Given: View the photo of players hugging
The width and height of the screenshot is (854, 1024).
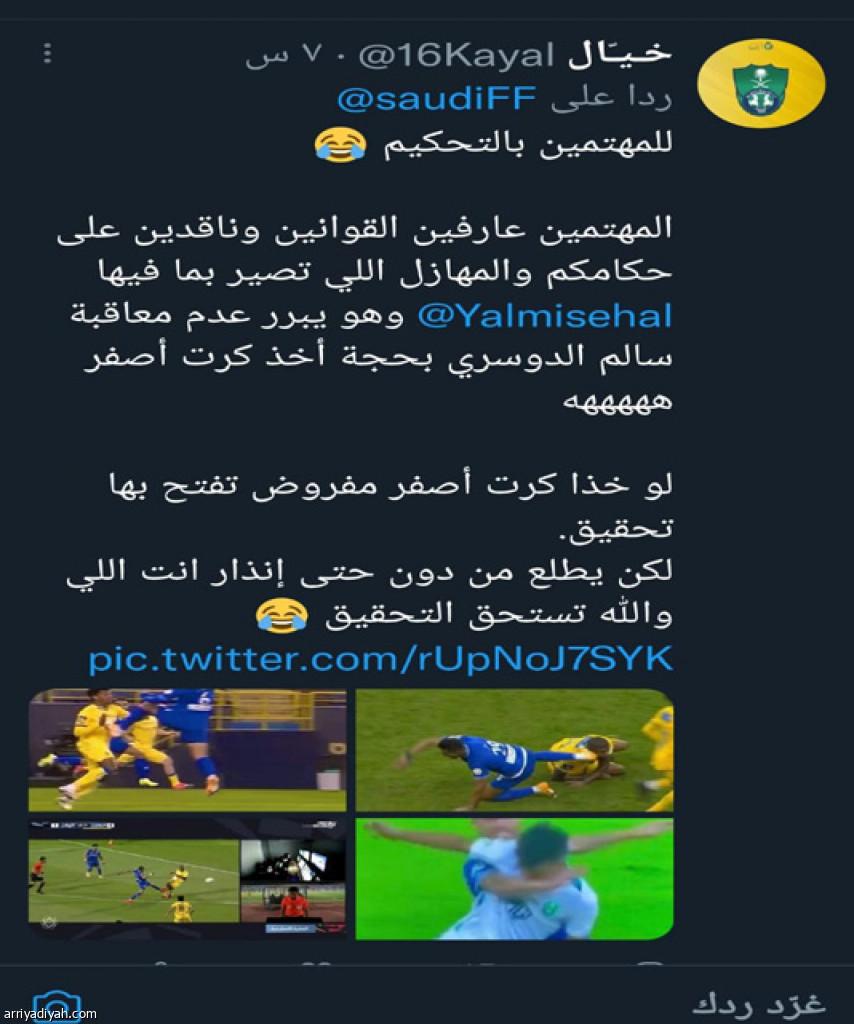Looking at the screenshot, I should pos(514,879).
